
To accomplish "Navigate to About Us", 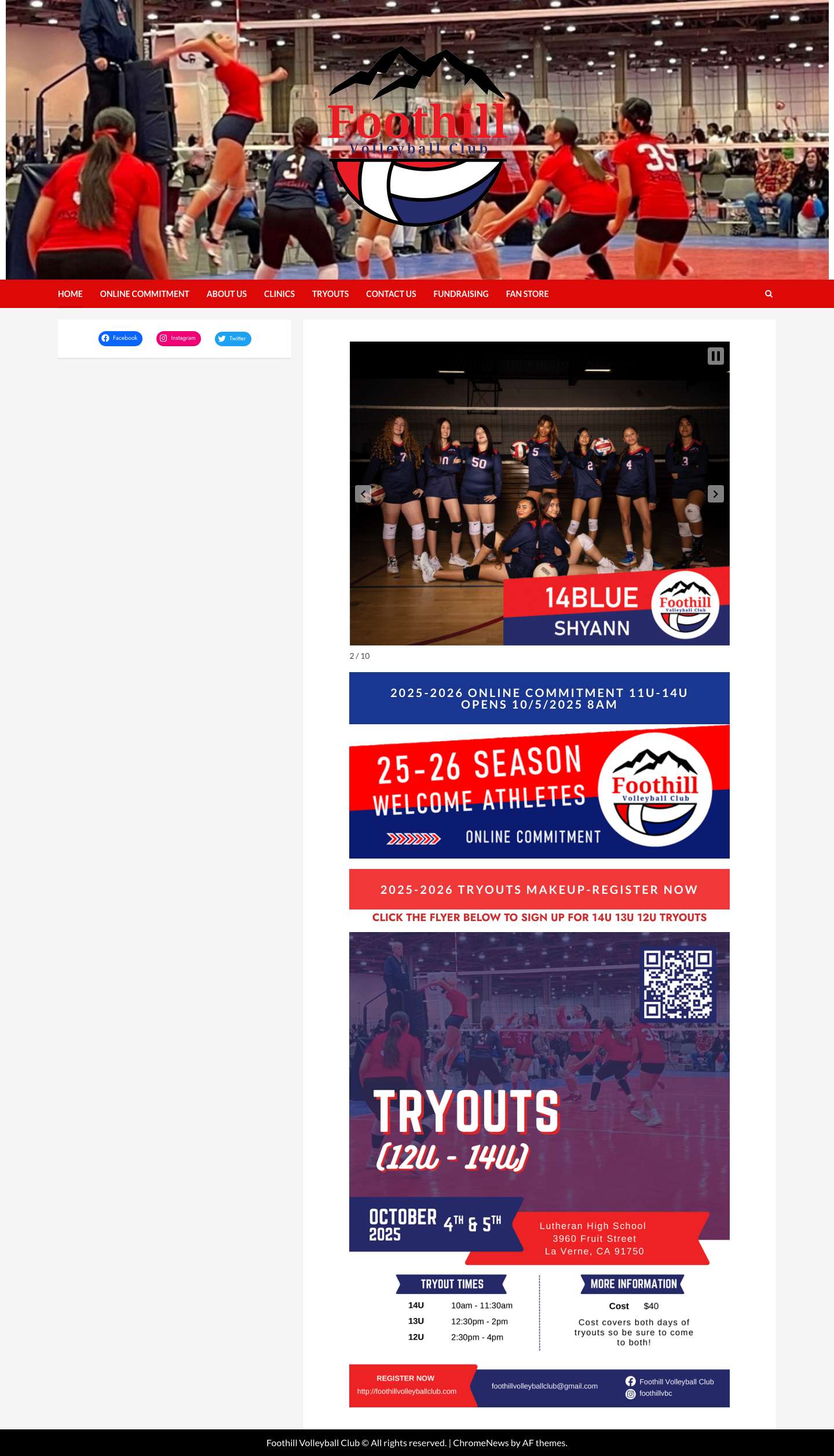I will click(x=226, y=294).
